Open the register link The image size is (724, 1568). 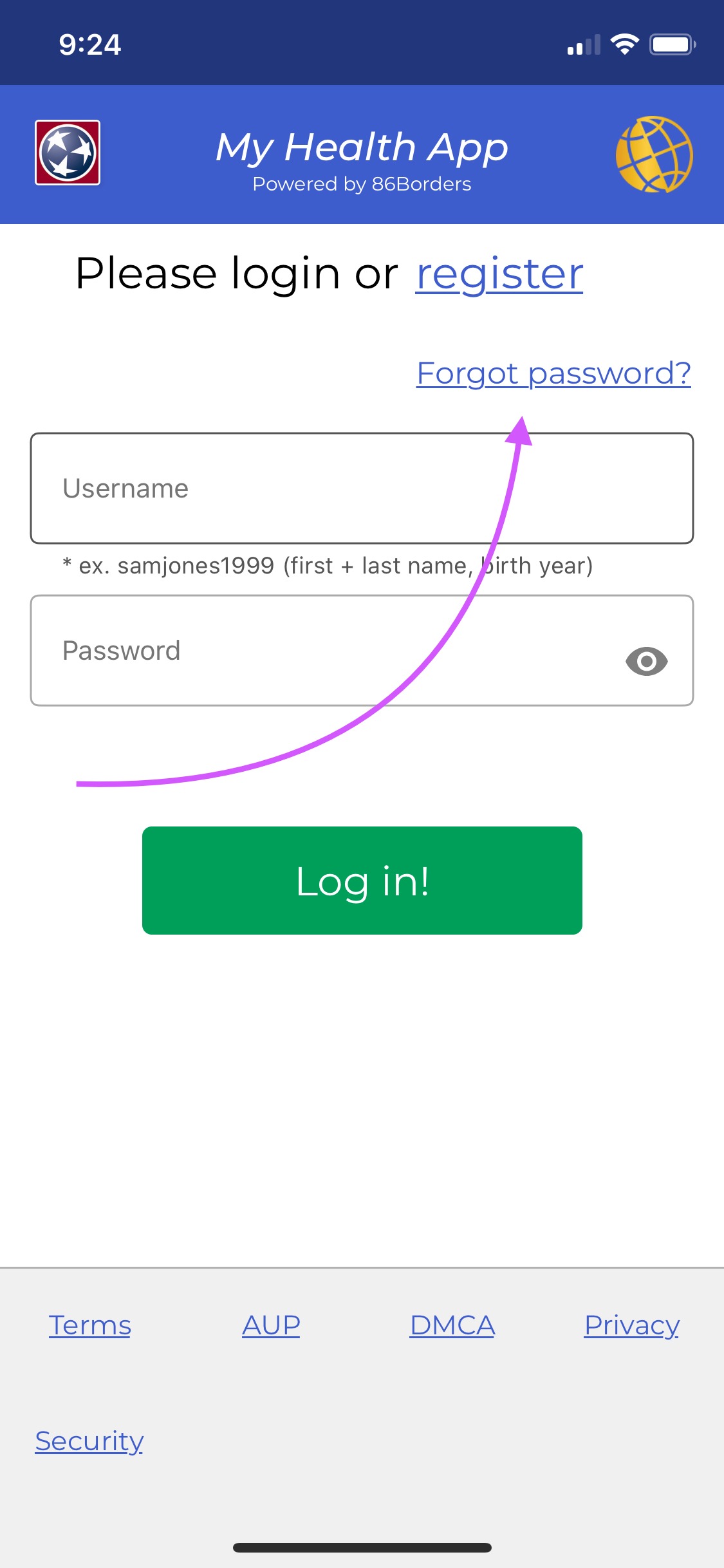pos(499,275)
